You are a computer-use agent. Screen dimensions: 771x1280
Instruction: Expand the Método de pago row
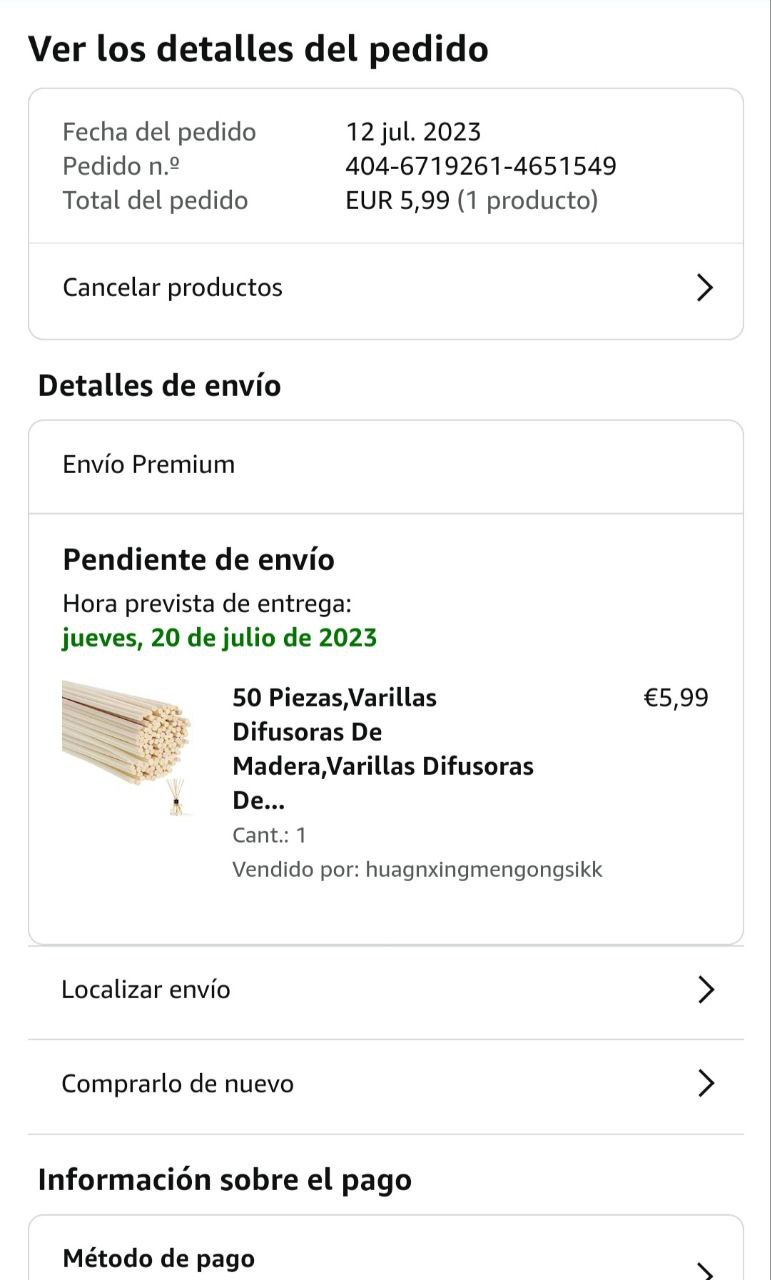click(385, 1259)
